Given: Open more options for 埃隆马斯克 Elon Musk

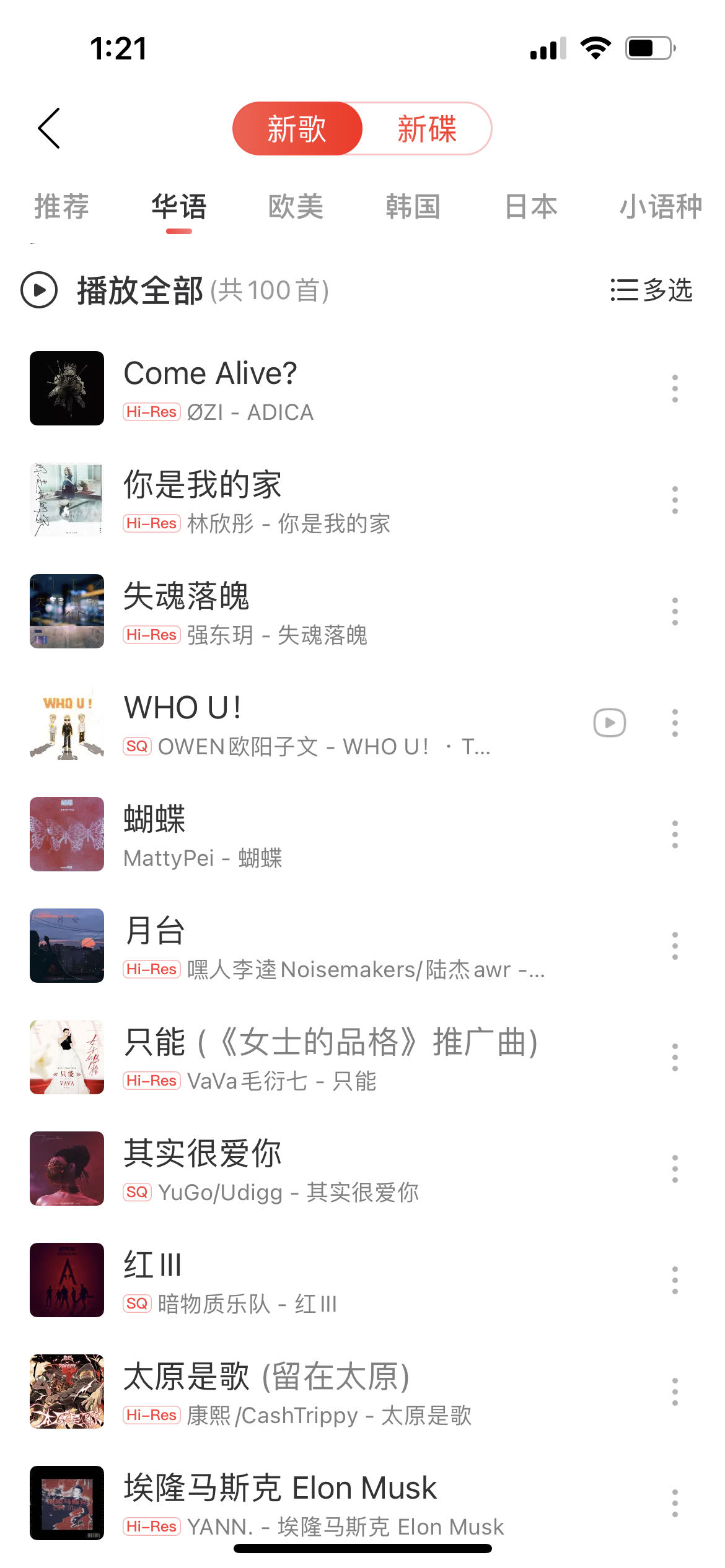Looking at the screenshot, I should pyautogui.click(x=675, y=1503).
